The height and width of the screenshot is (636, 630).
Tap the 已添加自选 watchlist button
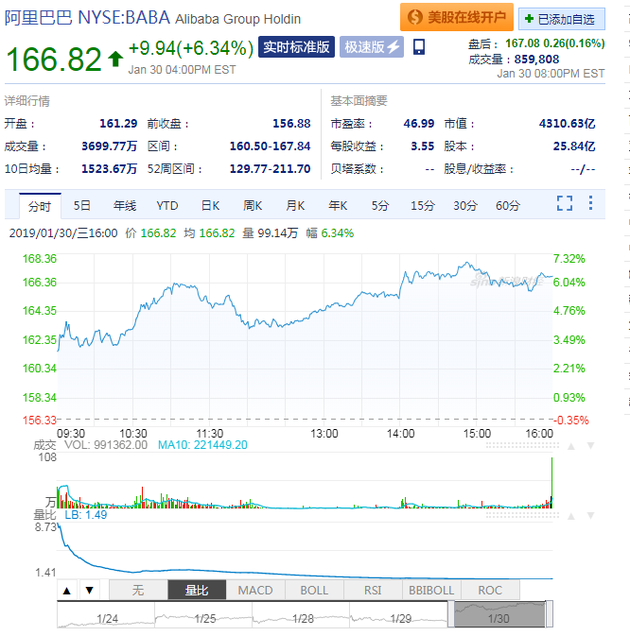click(x=561, y=18)
